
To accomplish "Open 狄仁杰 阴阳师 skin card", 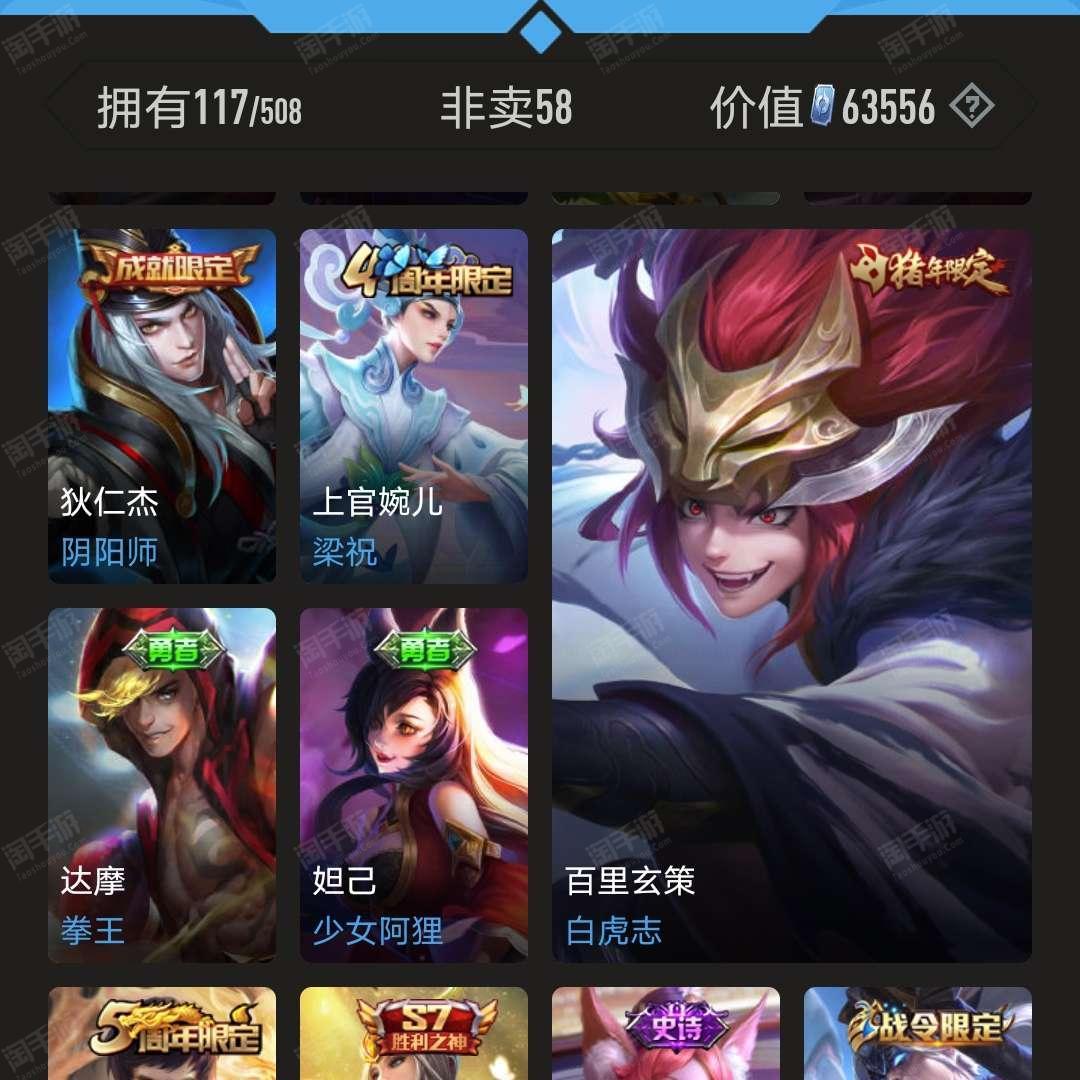I will coord(162,406).
